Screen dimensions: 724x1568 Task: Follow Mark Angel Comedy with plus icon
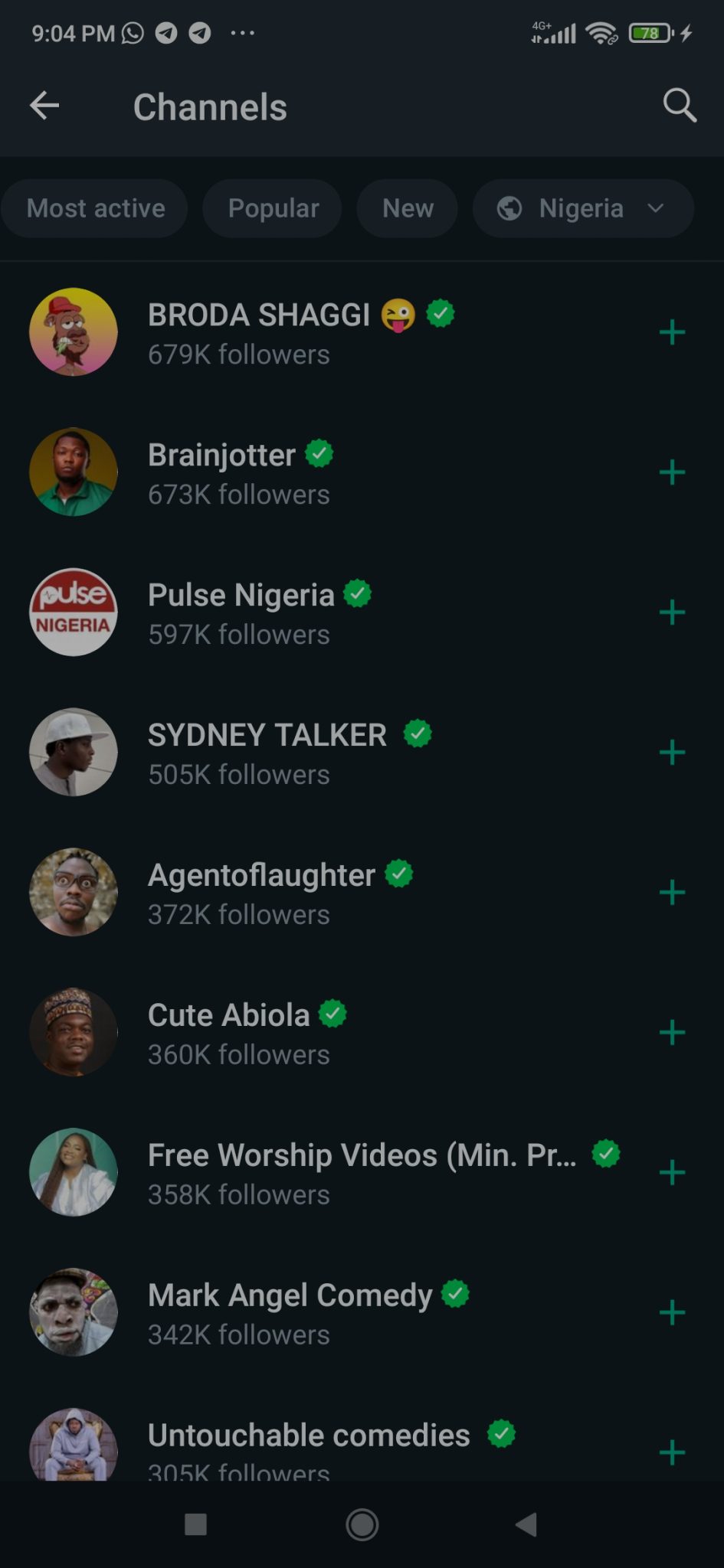(672, 1313)
